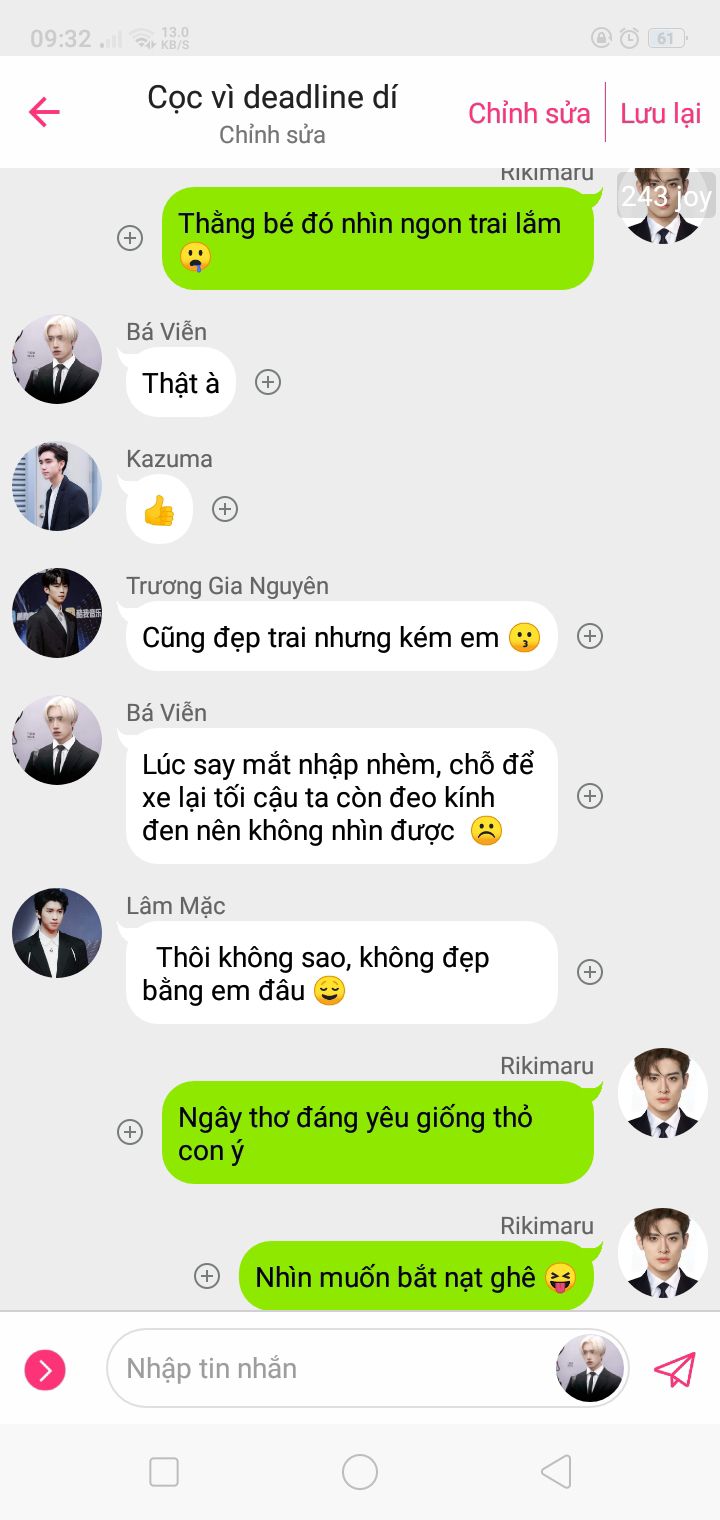
Task: Expand options with the pink chevron button
Action: click(45, 1369)
